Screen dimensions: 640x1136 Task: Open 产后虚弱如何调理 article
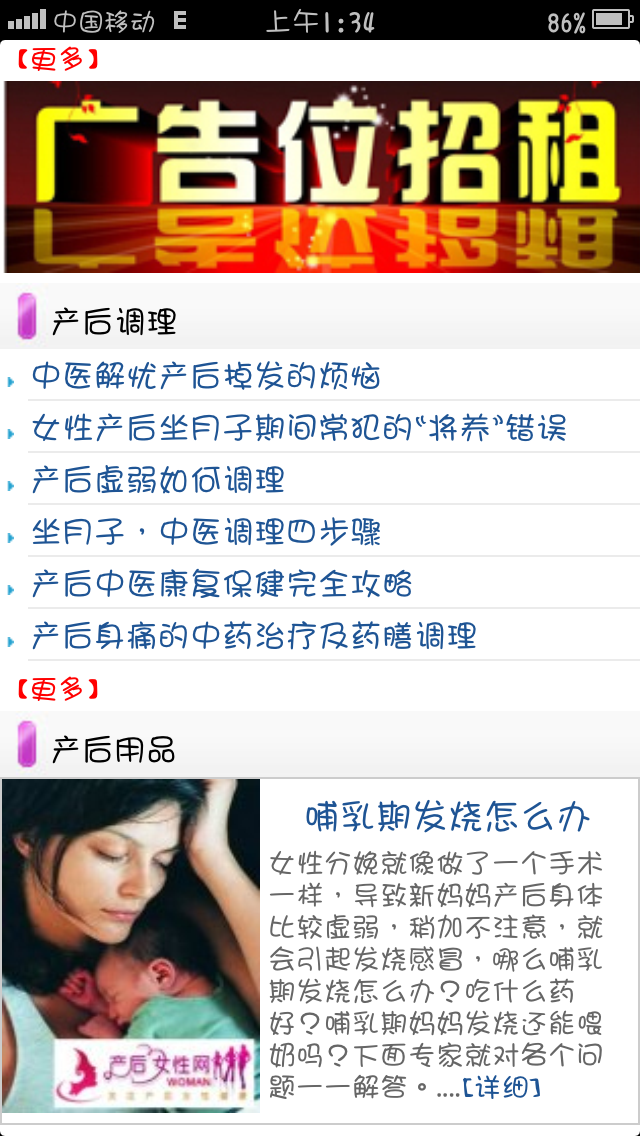(158, 481)
